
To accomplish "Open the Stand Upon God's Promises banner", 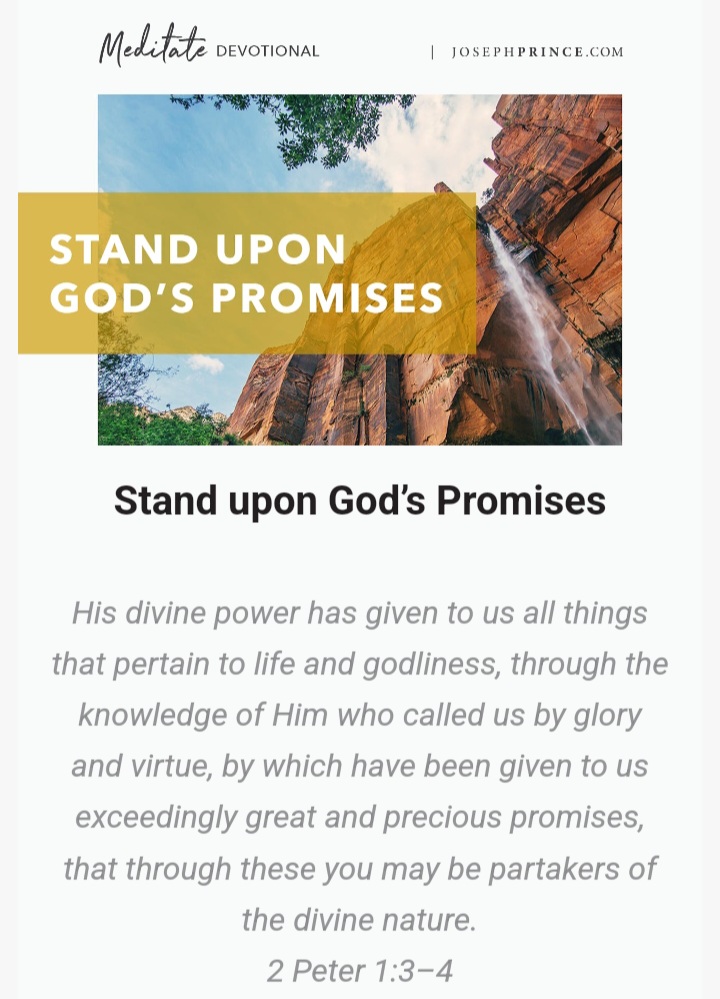I will tap(360, 270).
